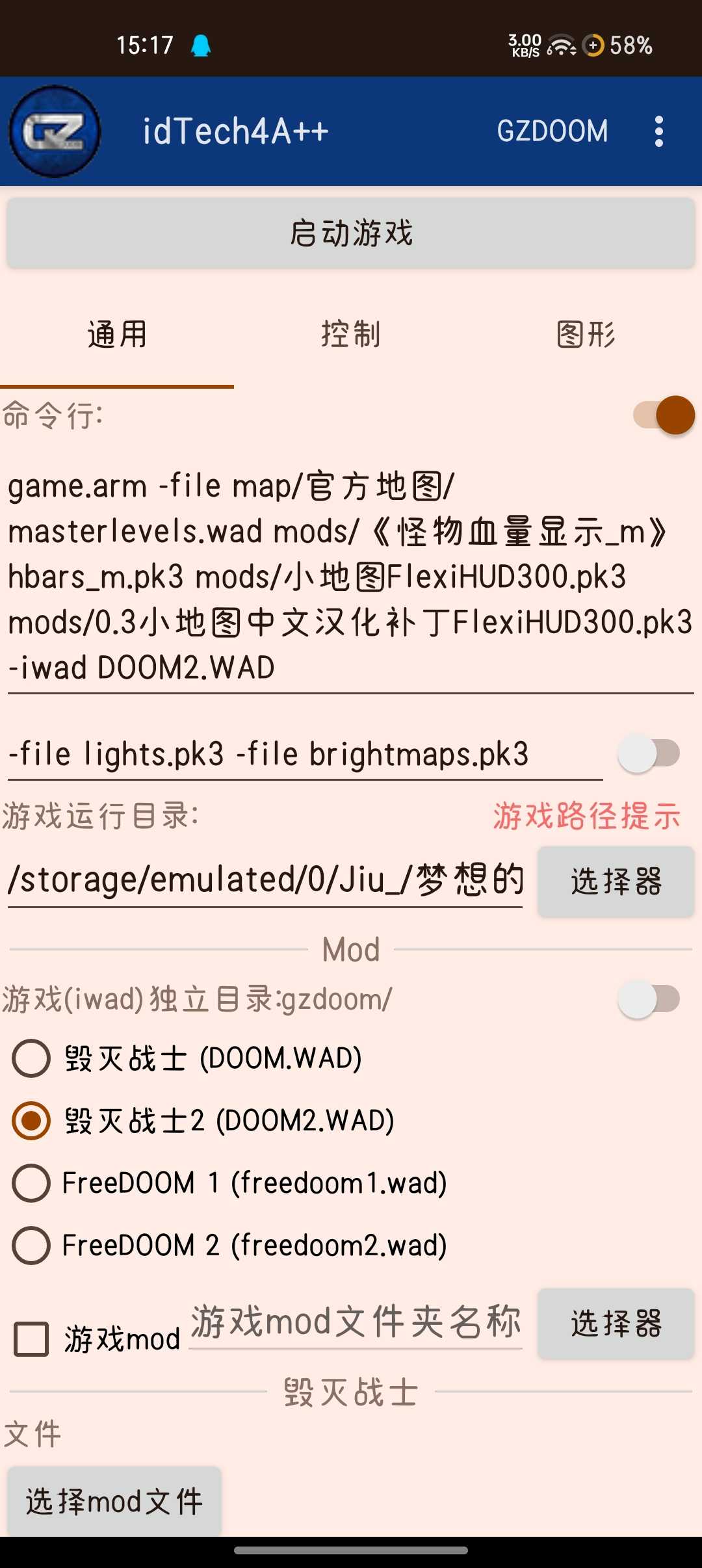The height and width of the screenshot is (1568, 702).
Task: Select 毁灭战士 (DOOM.WAD) option
Action: click(31, 1058)
